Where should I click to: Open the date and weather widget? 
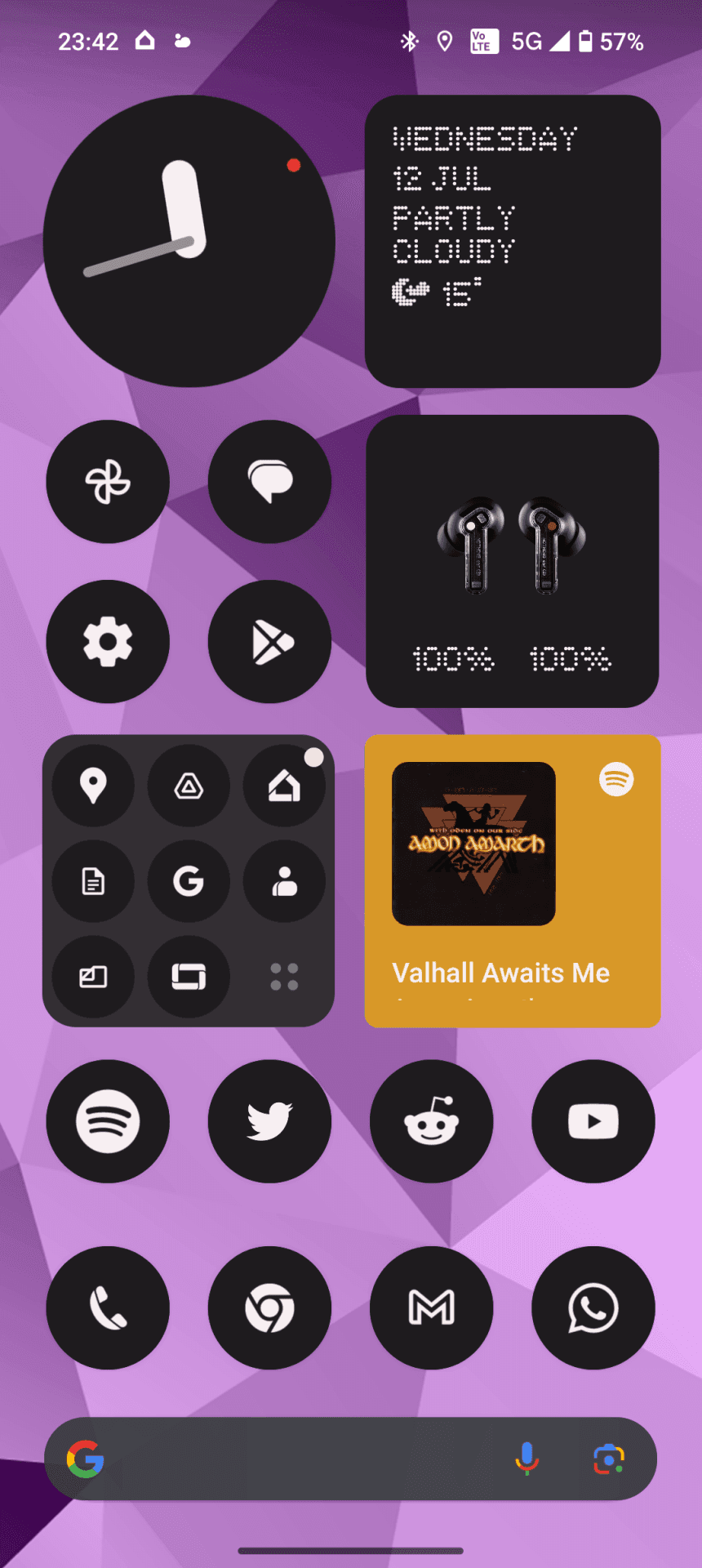coord(512,241)
